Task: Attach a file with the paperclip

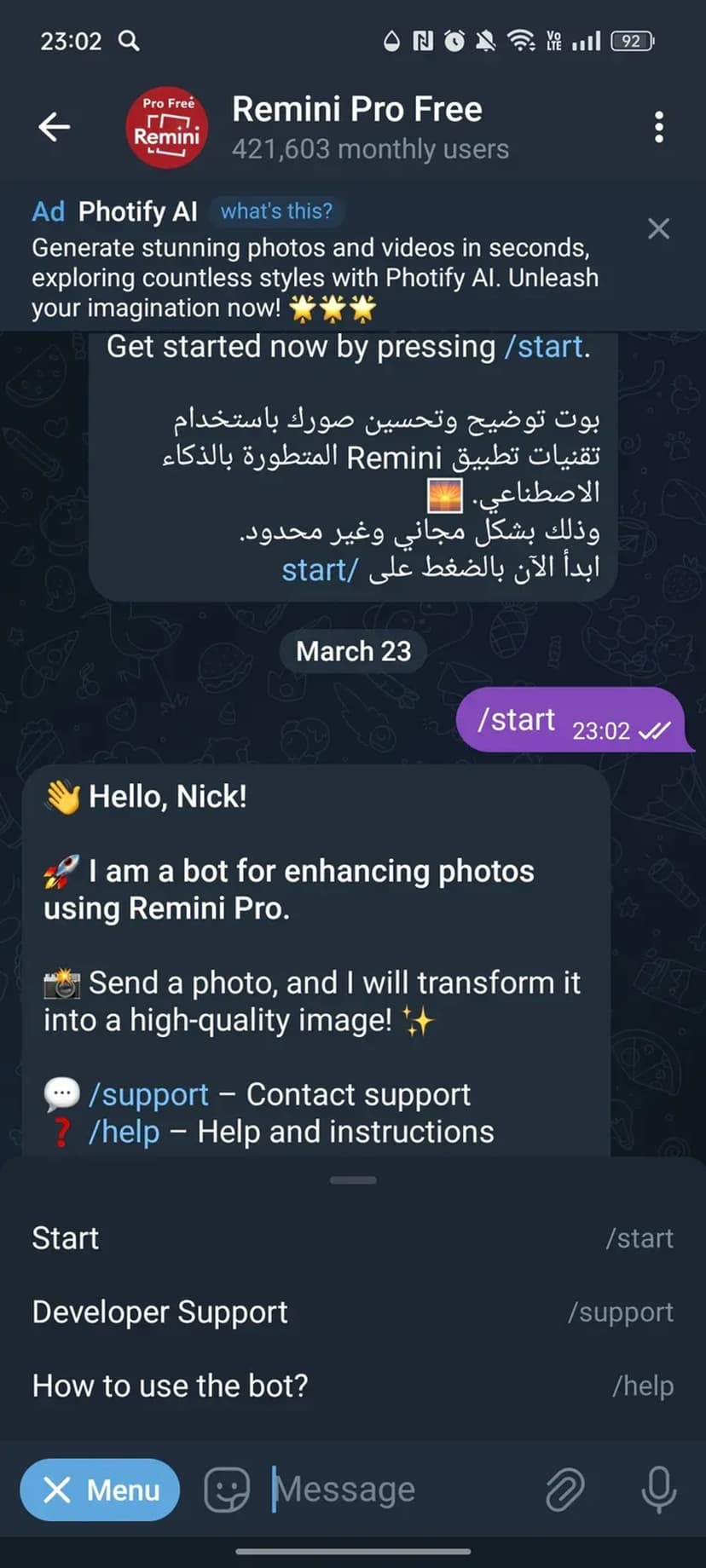Action: (x=564, y=1490)
